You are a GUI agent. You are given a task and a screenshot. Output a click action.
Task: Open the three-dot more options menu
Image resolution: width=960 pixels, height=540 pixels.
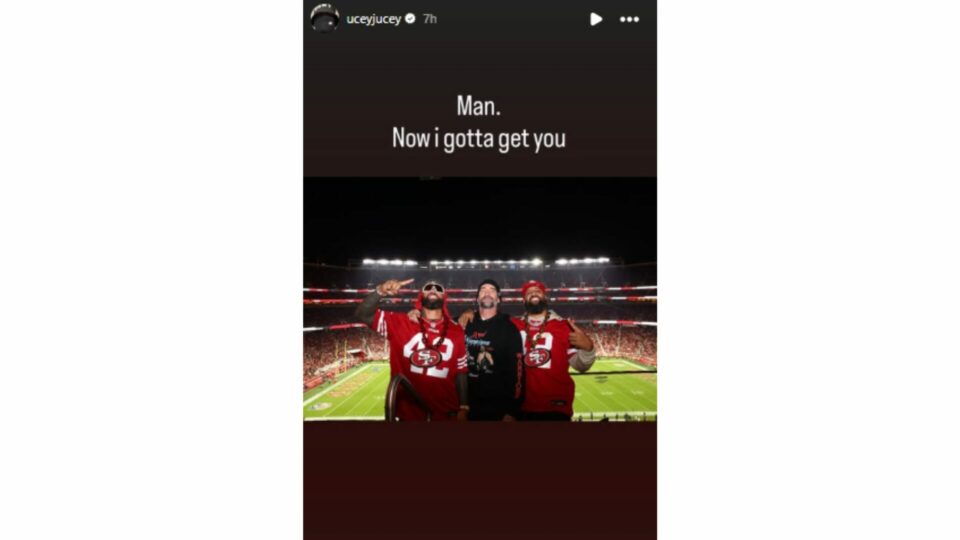(629, 19)
